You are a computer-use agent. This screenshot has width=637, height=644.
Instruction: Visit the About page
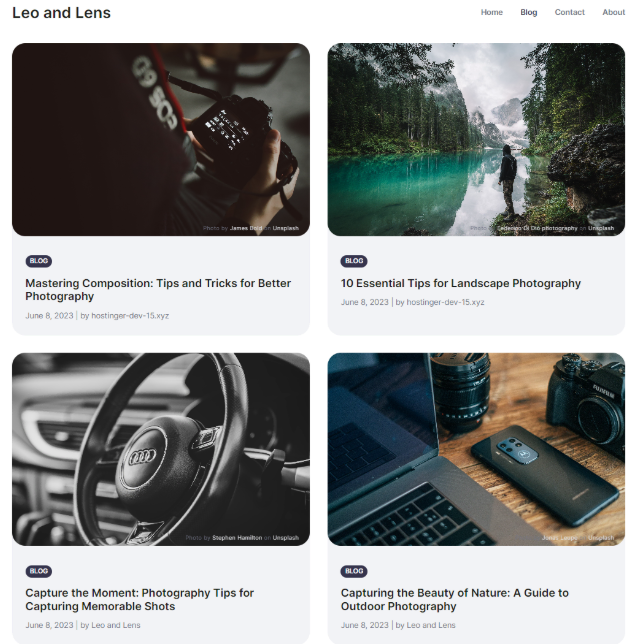click(613, 12)
